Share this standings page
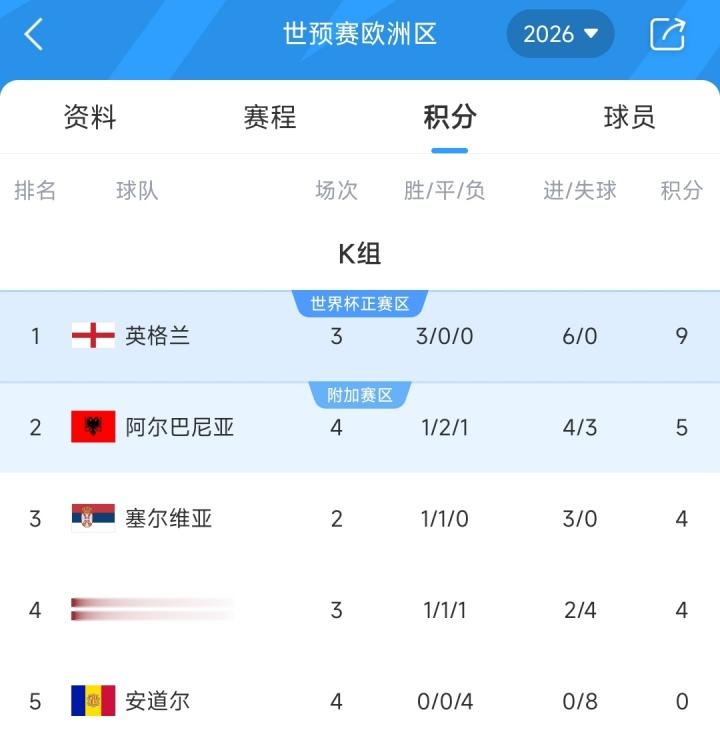The width and height of the screenshot is (720, 748). [667, 34]
